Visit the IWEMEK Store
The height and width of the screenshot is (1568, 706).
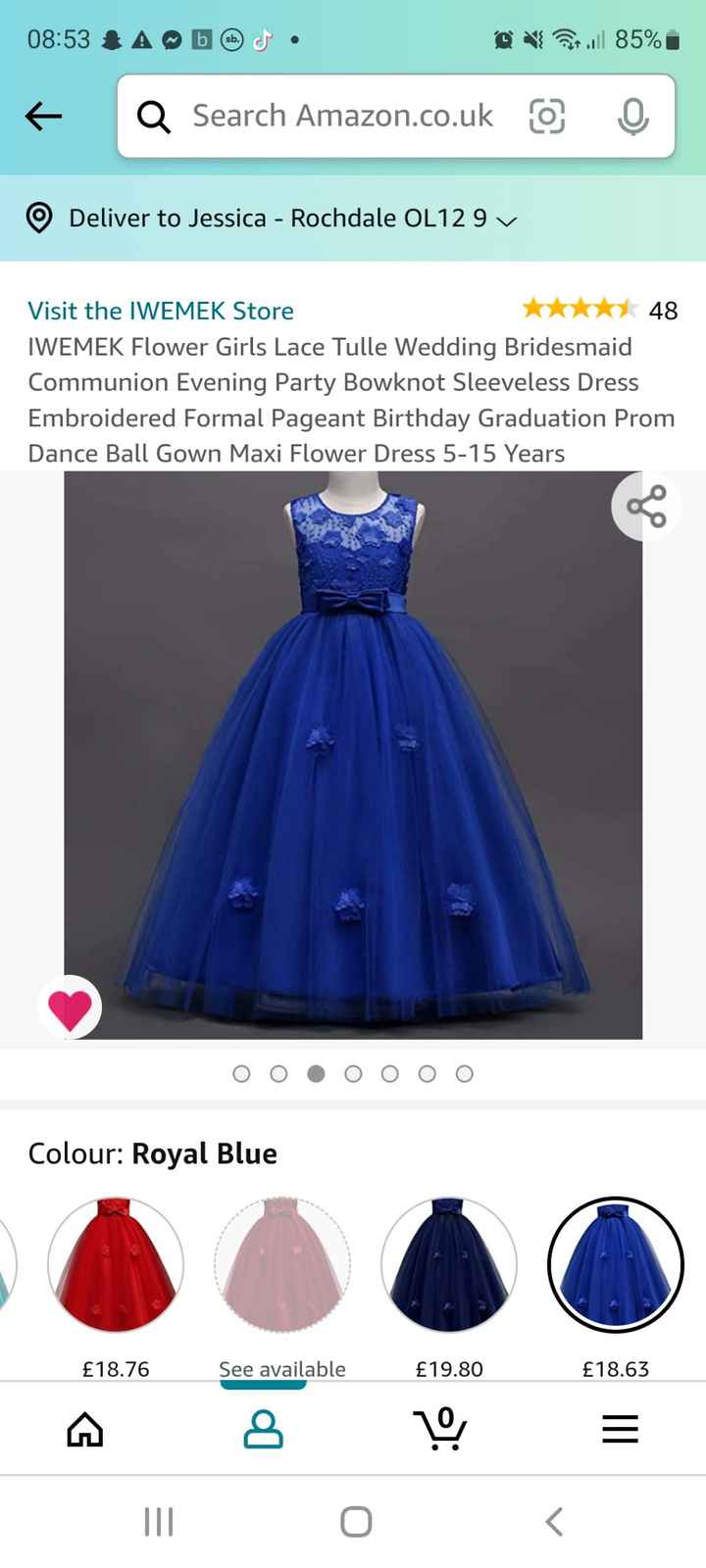[161, 311]
